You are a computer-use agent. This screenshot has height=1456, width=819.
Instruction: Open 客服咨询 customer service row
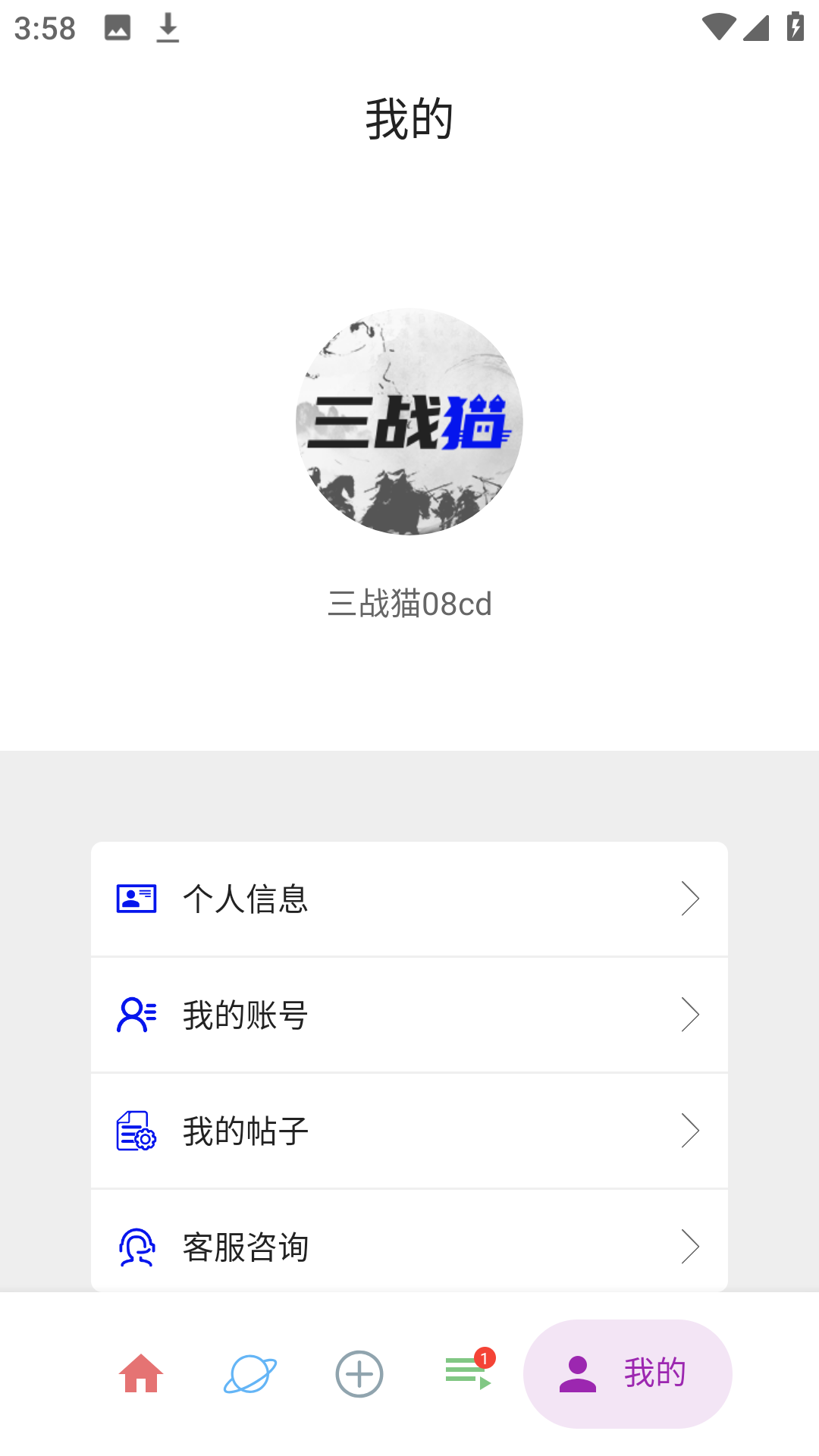coord(408,1245)
